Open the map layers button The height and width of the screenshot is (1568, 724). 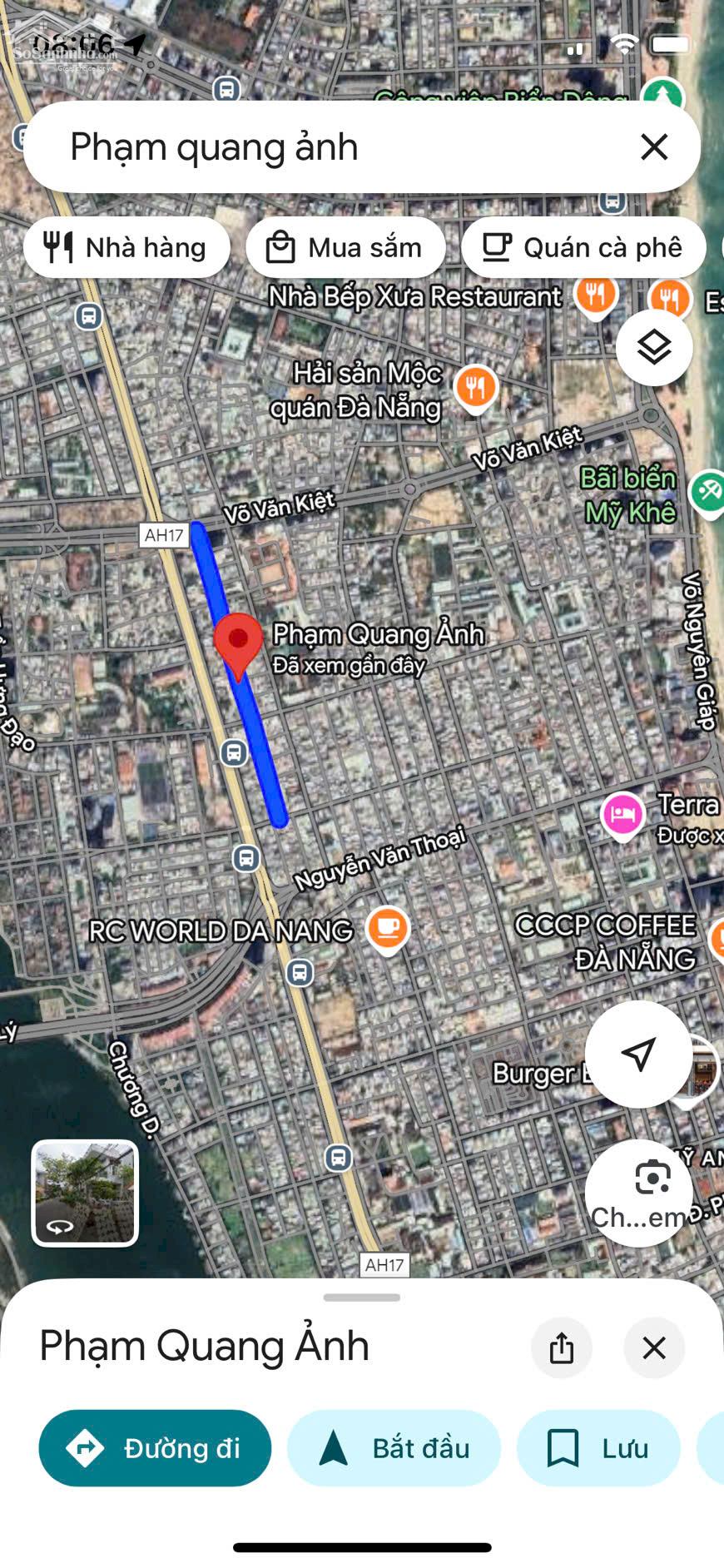(x=654, y=347)
